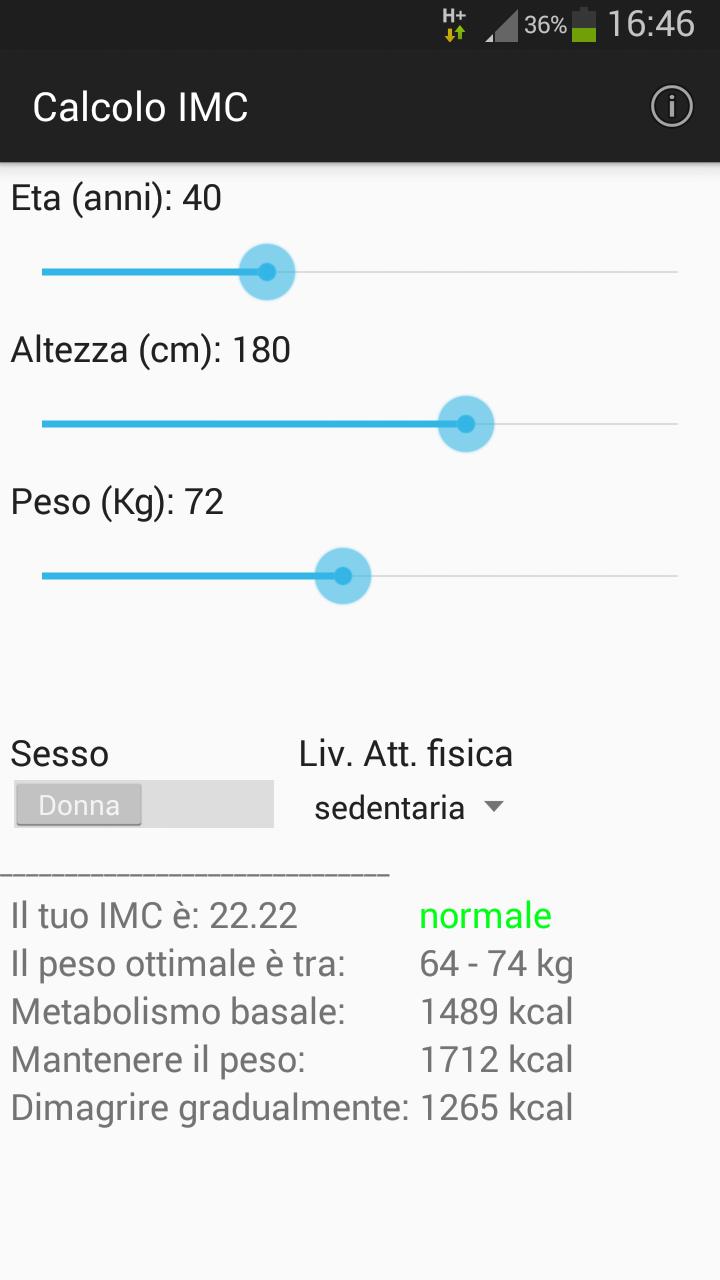The width and height of the screenshot is (720, 1280).
Task: Tap the Metabolismo basale result row
Action: [290, 1011]
